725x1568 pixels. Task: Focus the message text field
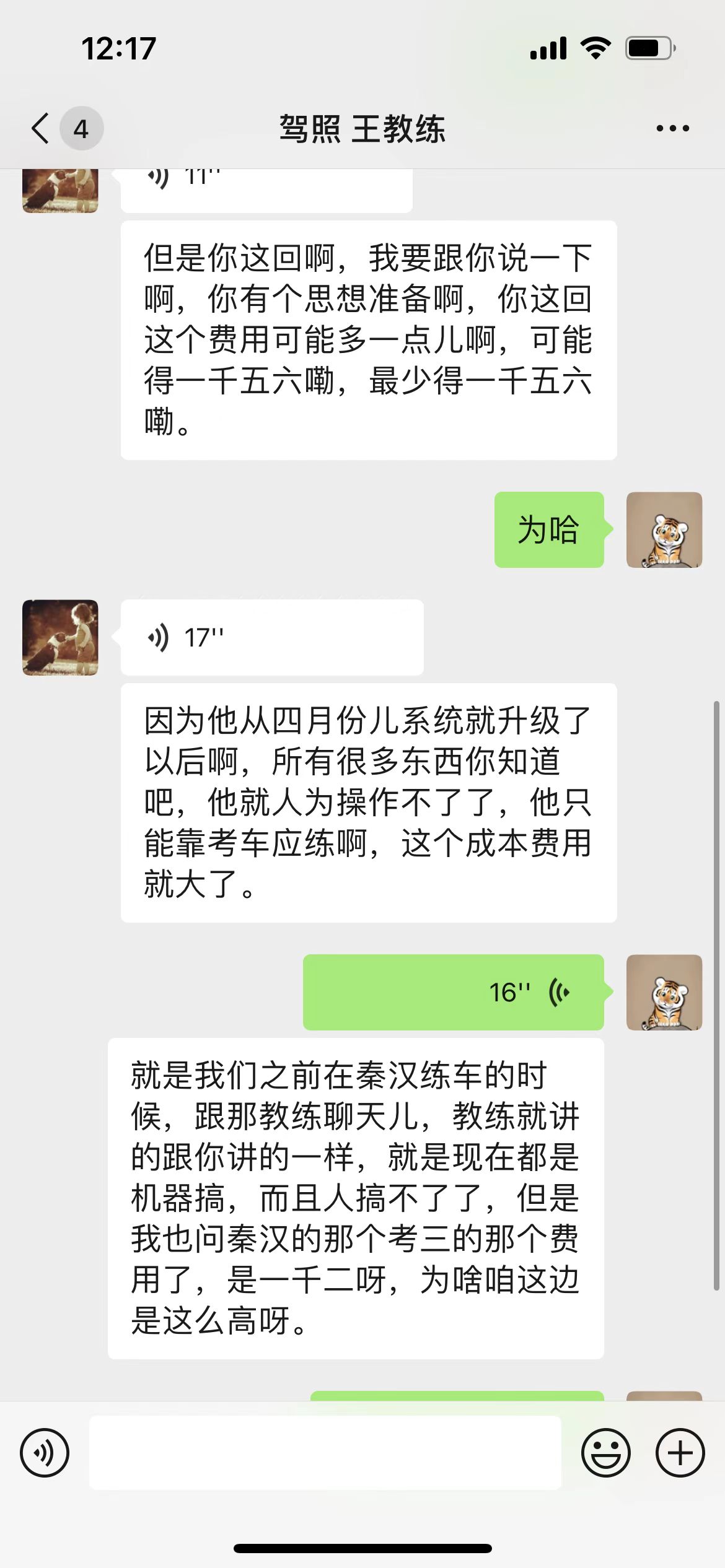point(325,1452)
